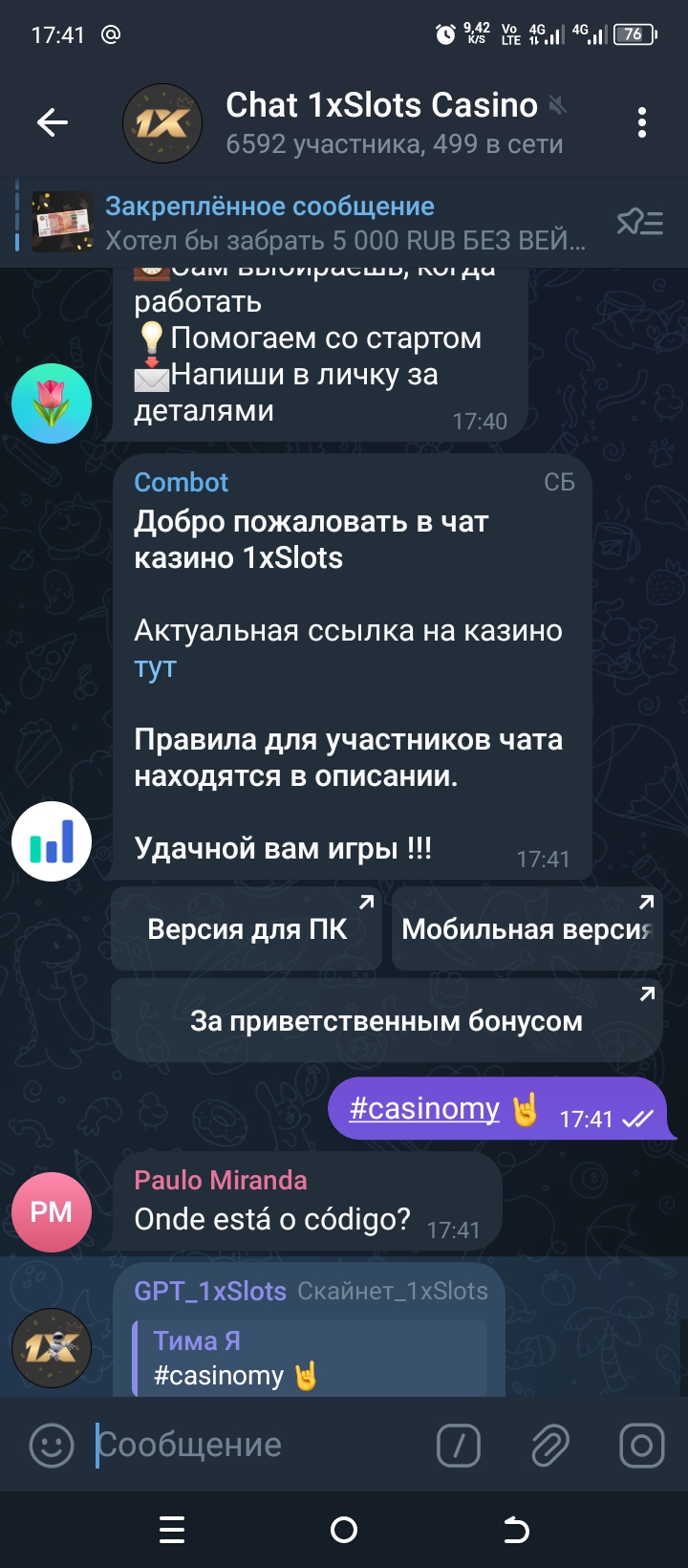Open the chat overflow menu
The width and height of the screenshot is (688, 1568).
[x=641, y=122]
